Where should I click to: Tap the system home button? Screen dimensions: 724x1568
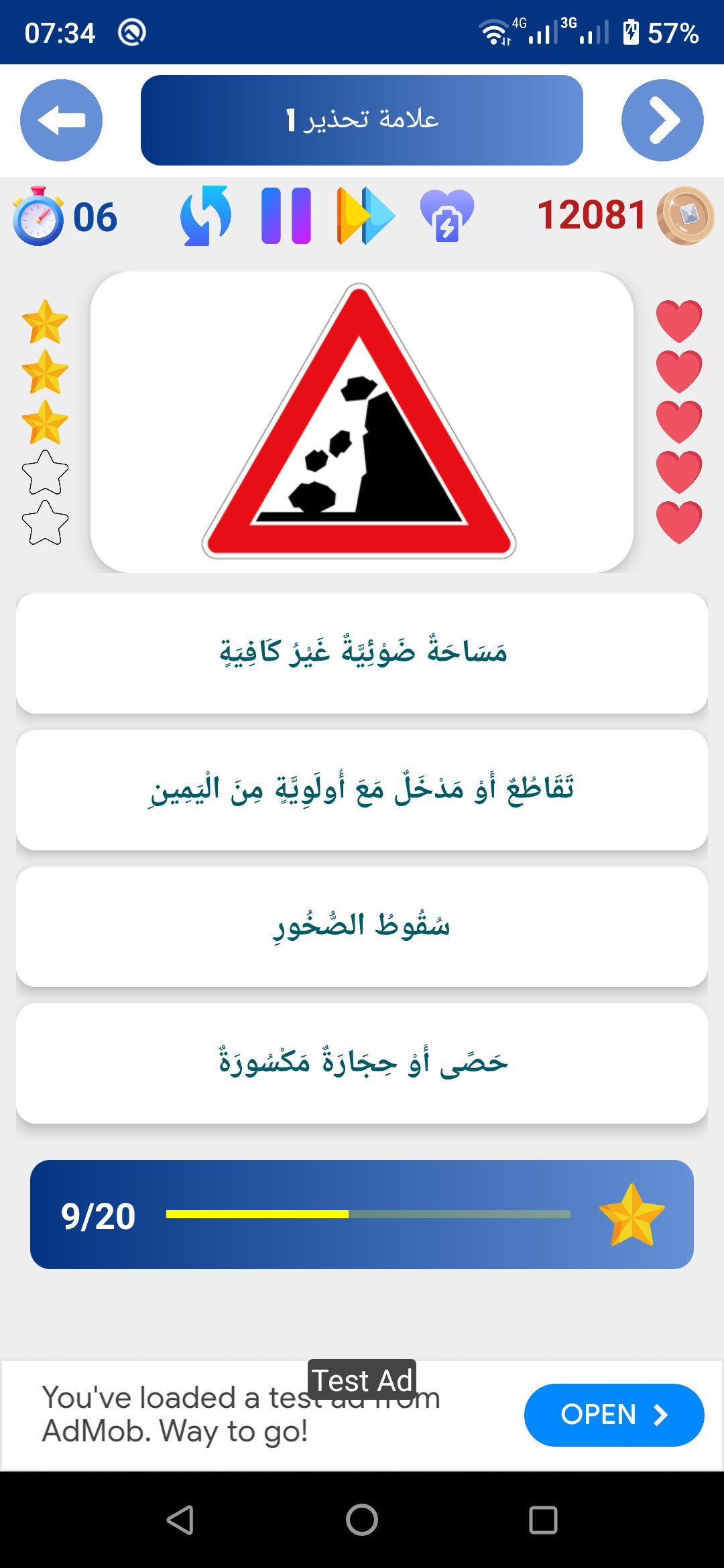coord(362,1520)
